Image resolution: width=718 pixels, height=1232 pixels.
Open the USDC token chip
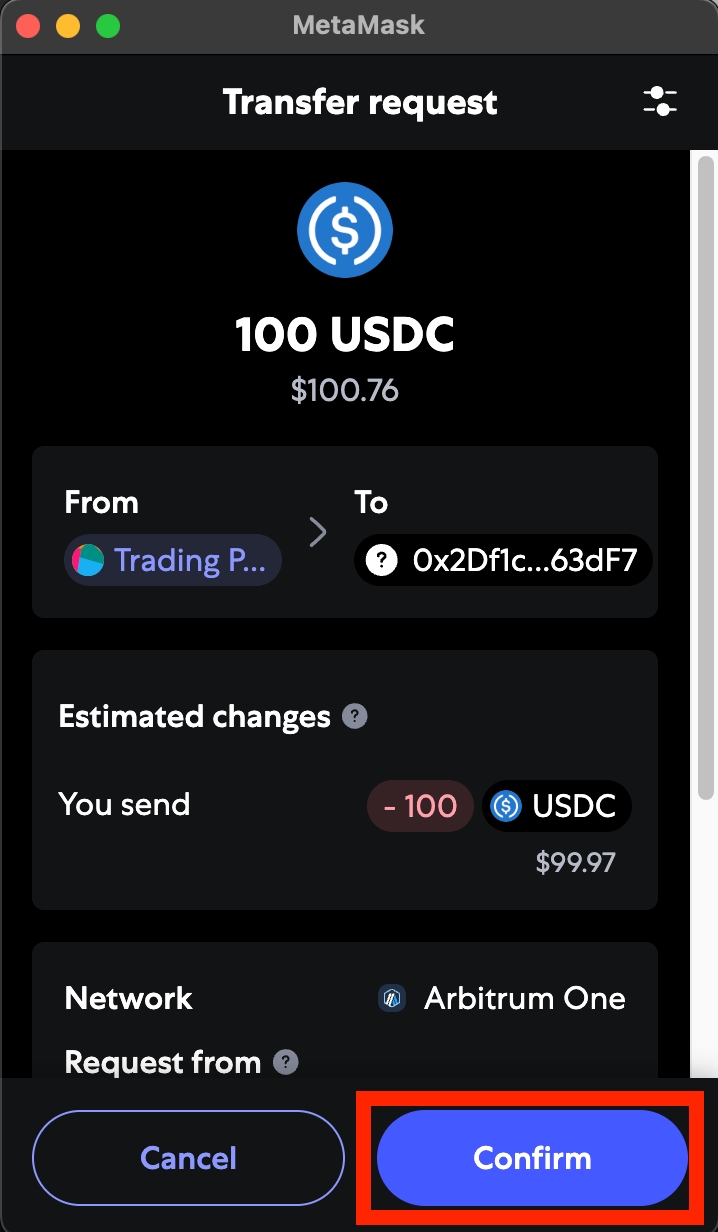[x=557, y=805]
